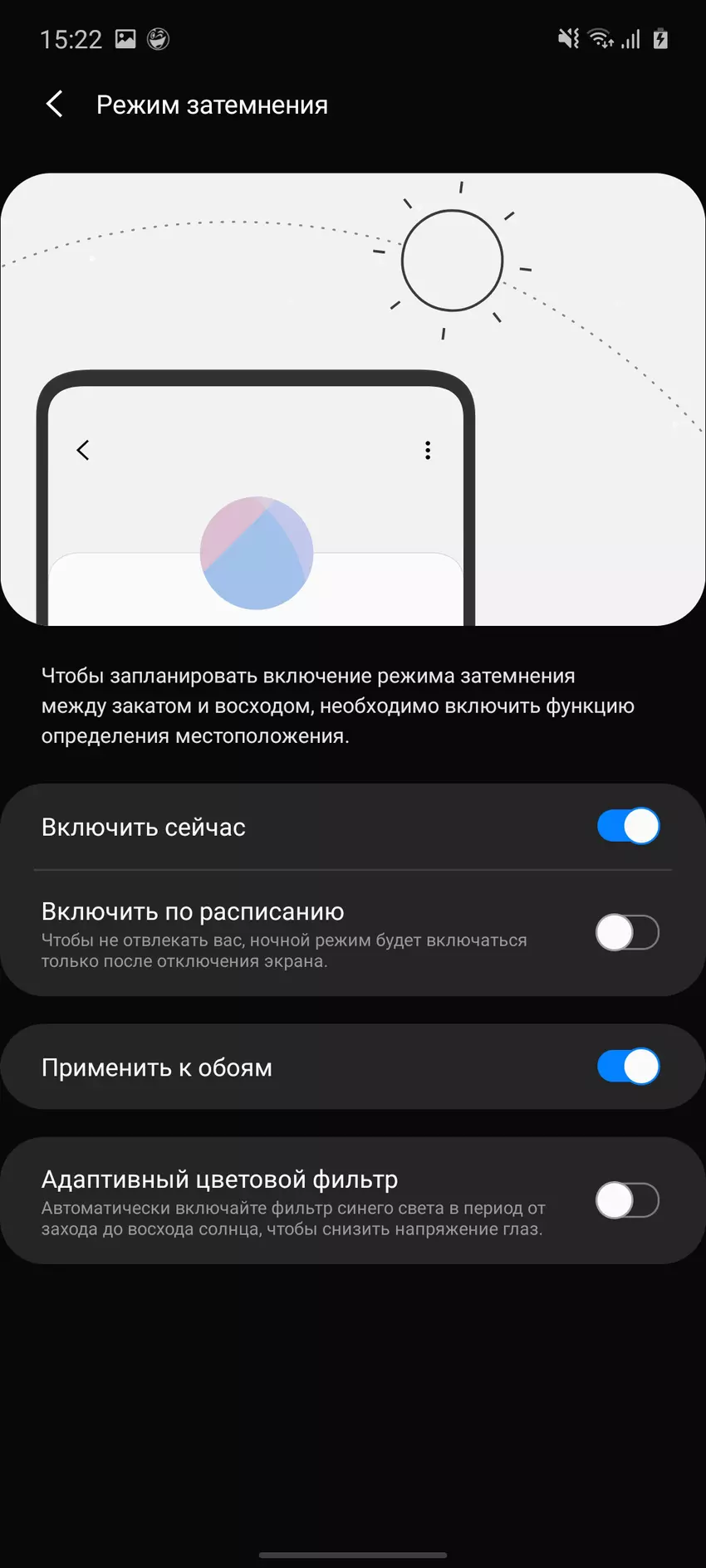
Task: Go back from Режим затемнения
Action: [x=55, y=105]
